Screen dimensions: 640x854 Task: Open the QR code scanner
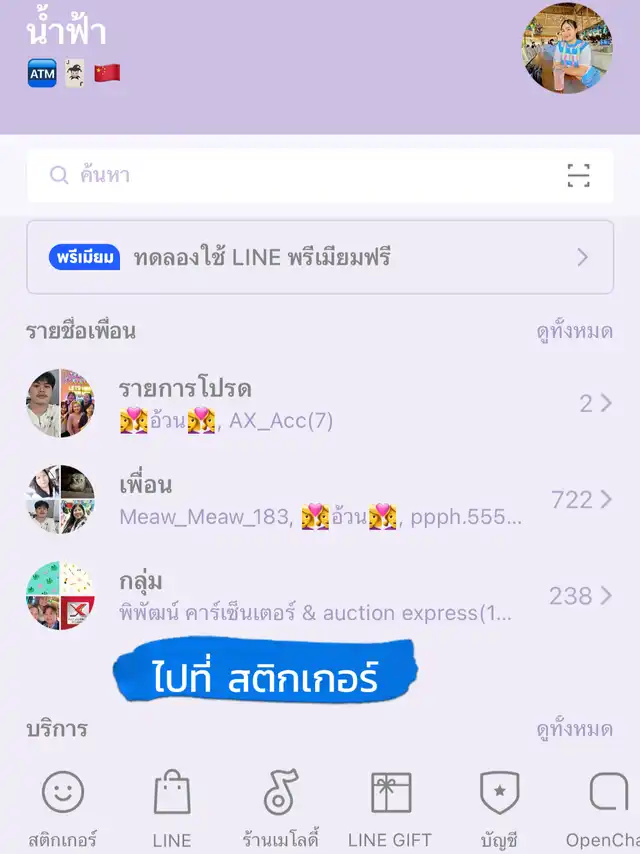pyautogui.click(x=578, y=176)
